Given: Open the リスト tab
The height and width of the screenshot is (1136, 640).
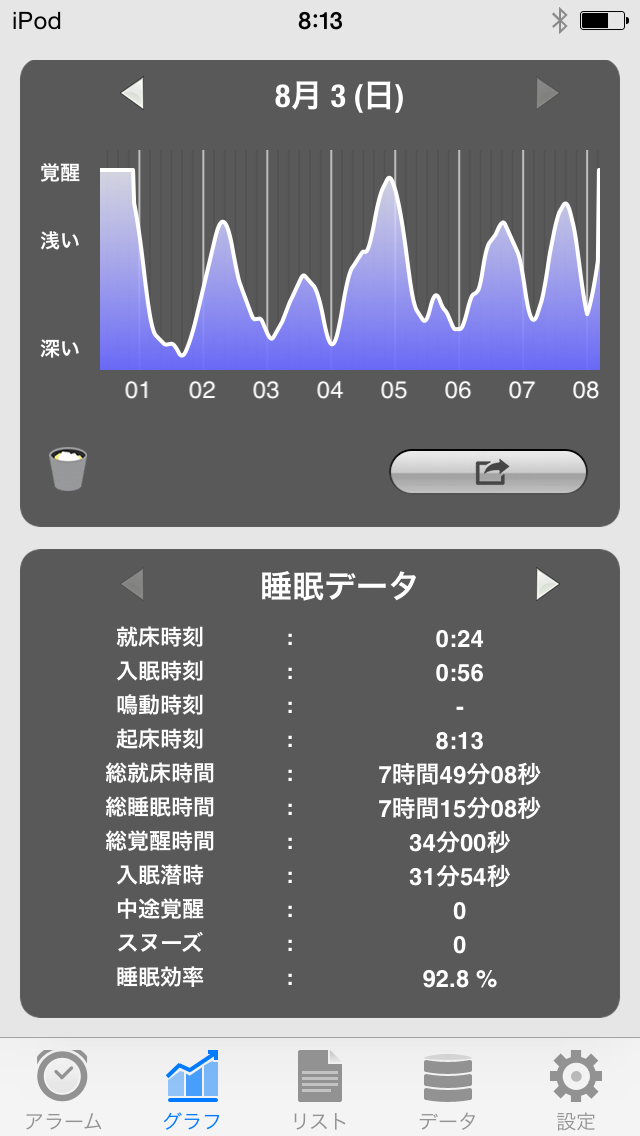Looking at the screenshot, I should [320, 1088].
